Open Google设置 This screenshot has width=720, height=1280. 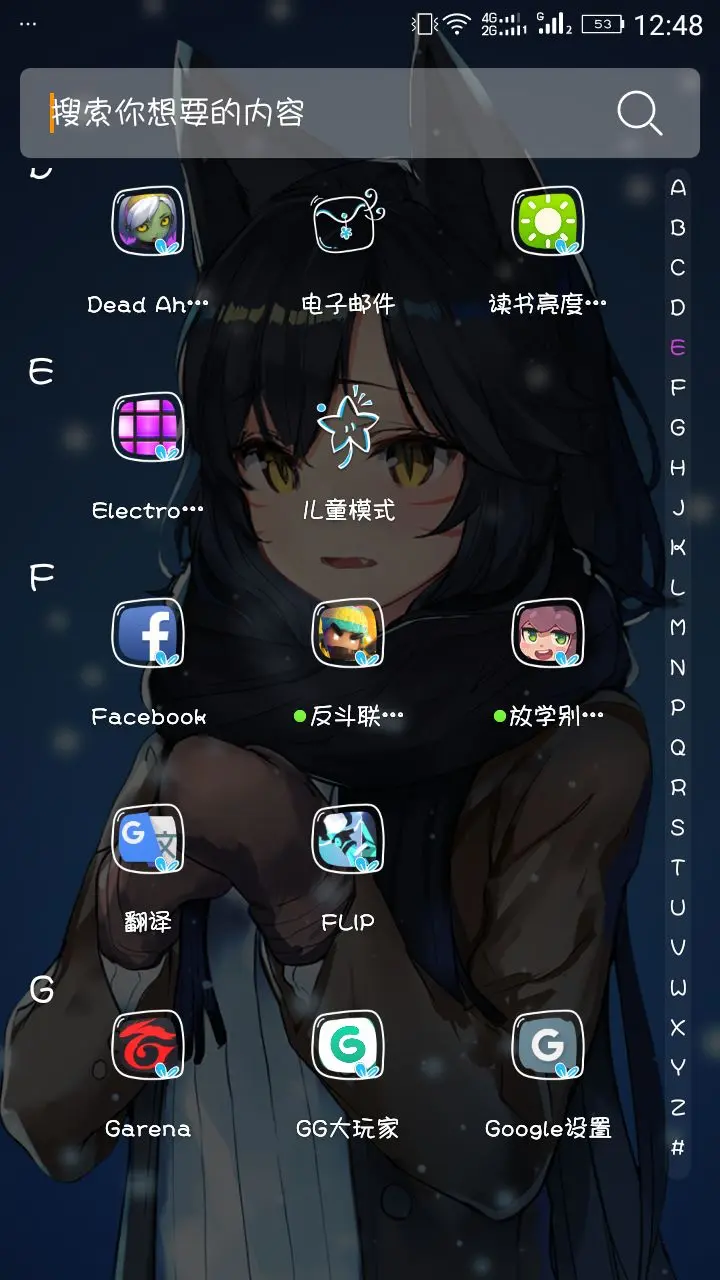click(548, 1046)
